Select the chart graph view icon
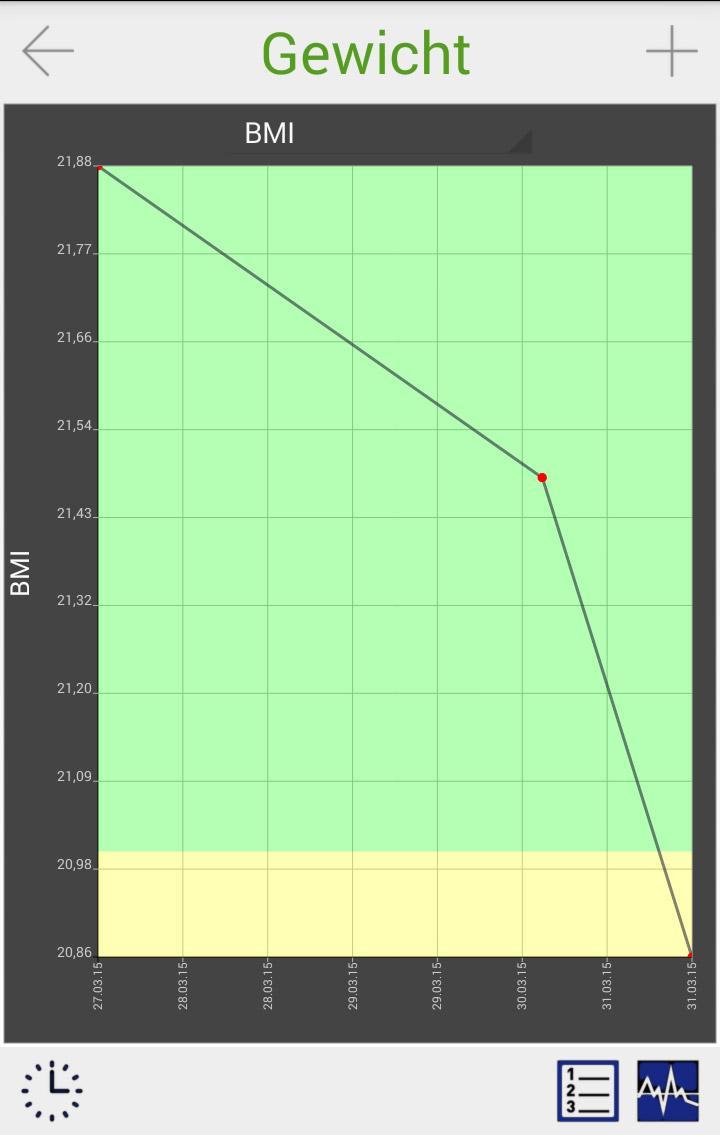Viewport: 720px width, 1135px height. pos(667,1090)
